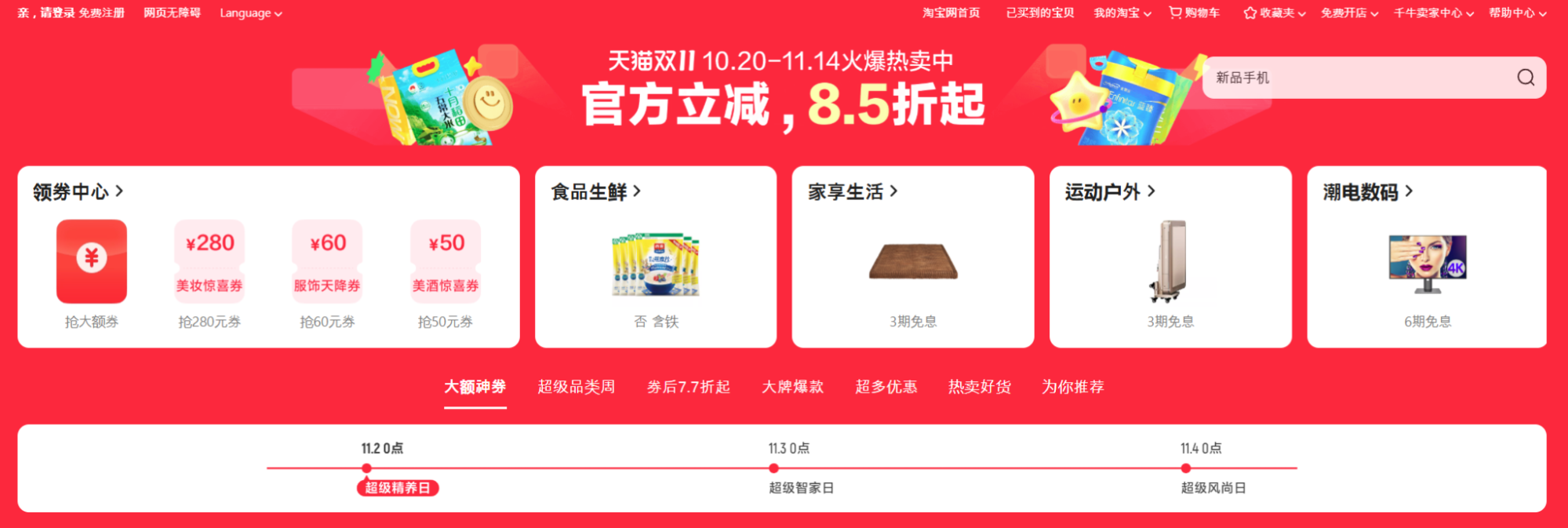Switch to 为你推荐 tab

[x=1072, y=387]
